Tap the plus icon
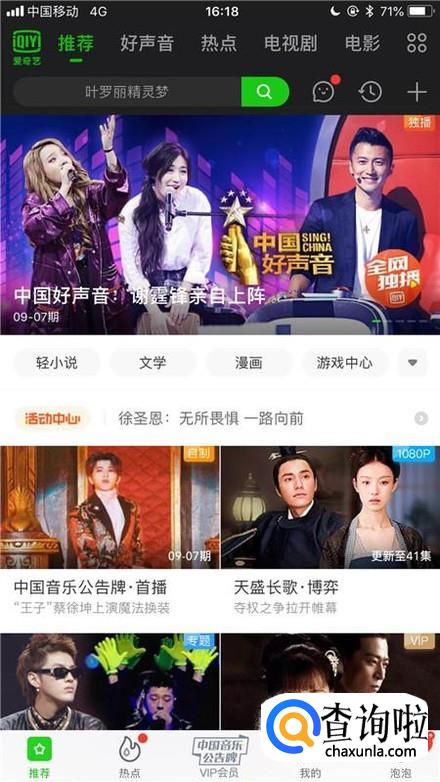Viewport: 440px width, 782px height. pyautogui.click(x=417, y=92)
